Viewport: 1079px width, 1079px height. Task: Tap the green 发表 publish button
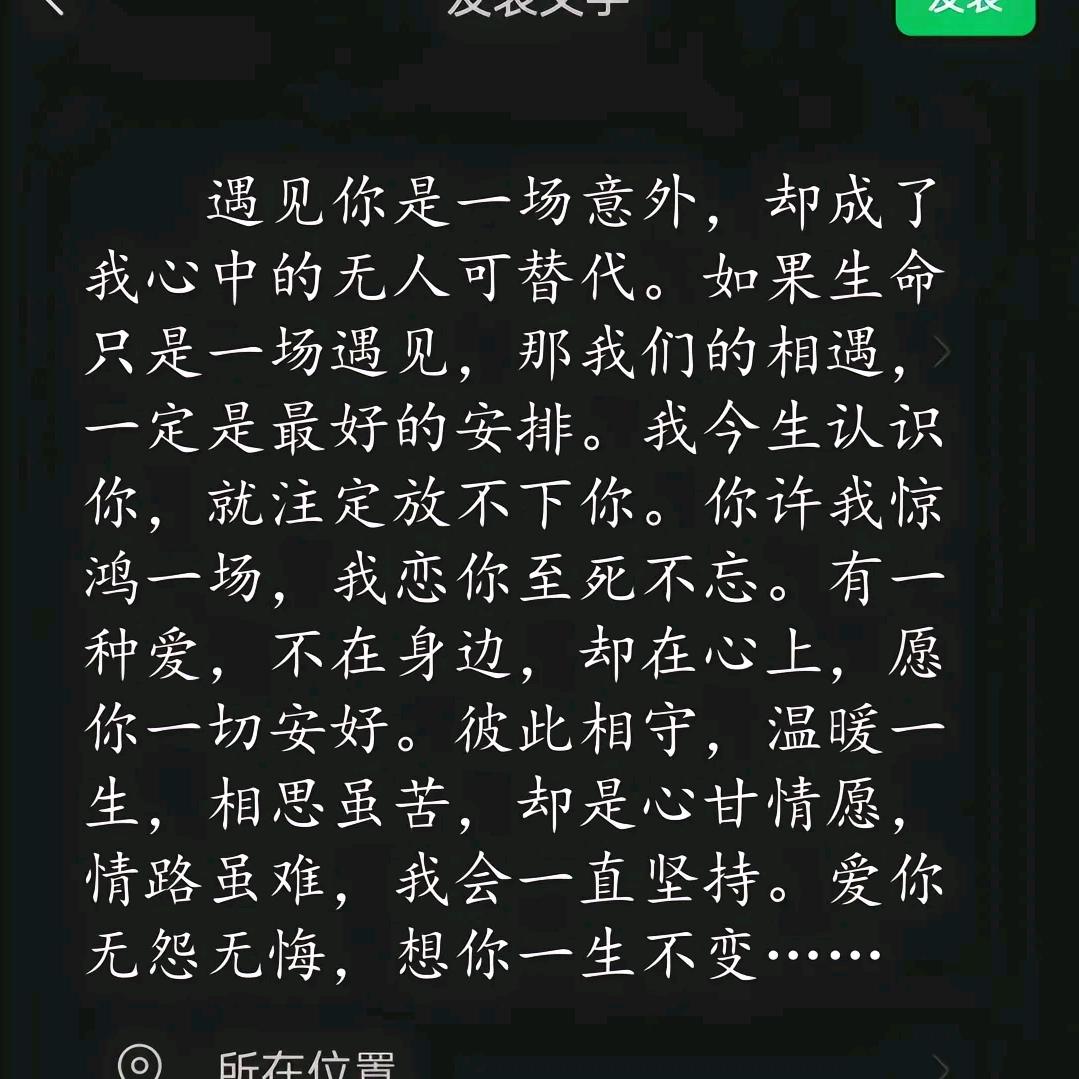(x=964, y=12)
